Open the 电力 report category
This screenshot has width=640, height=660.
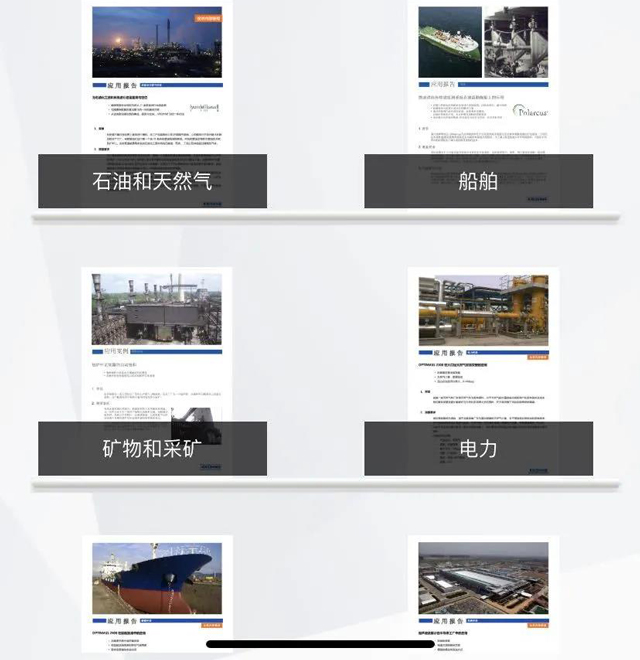pos(478,448)
